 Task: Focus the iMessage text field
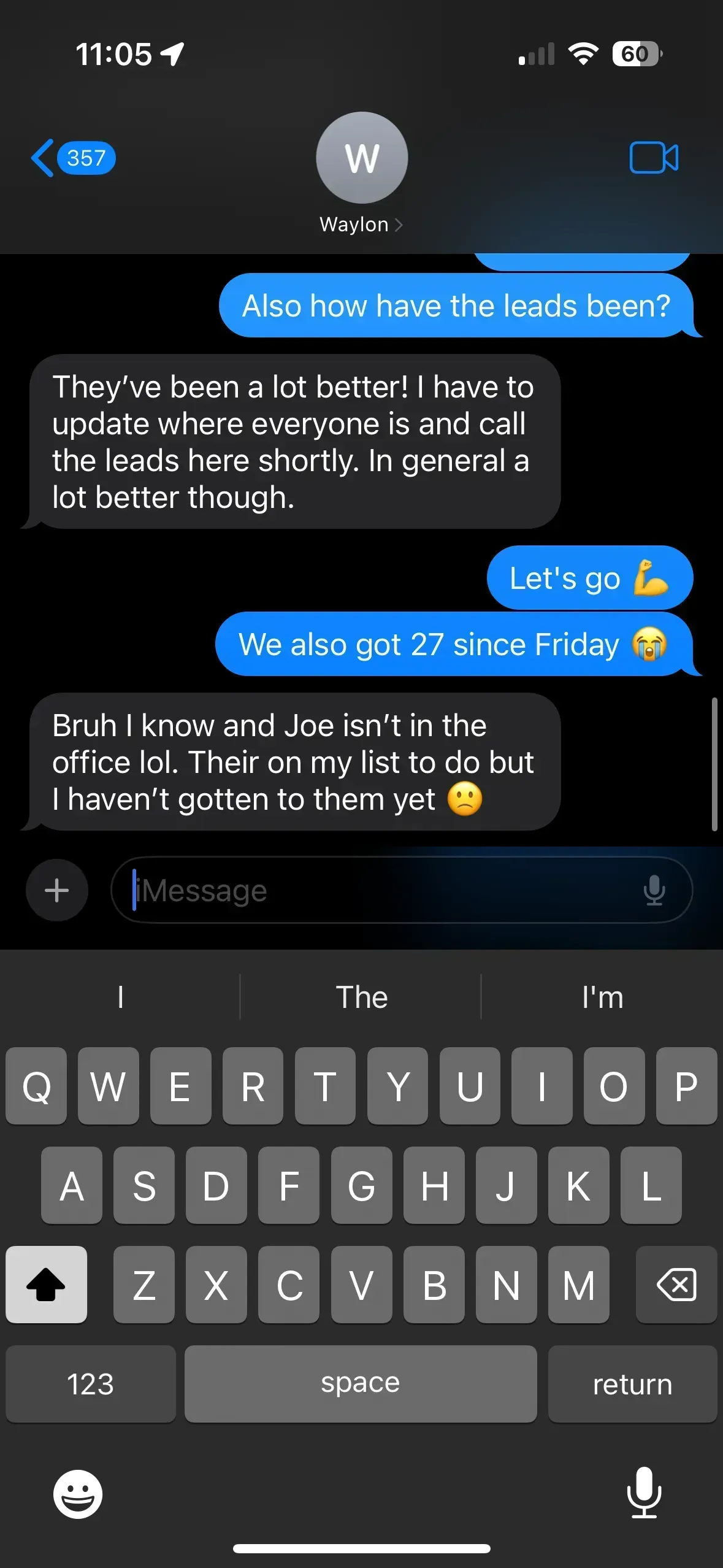(380, 890)
